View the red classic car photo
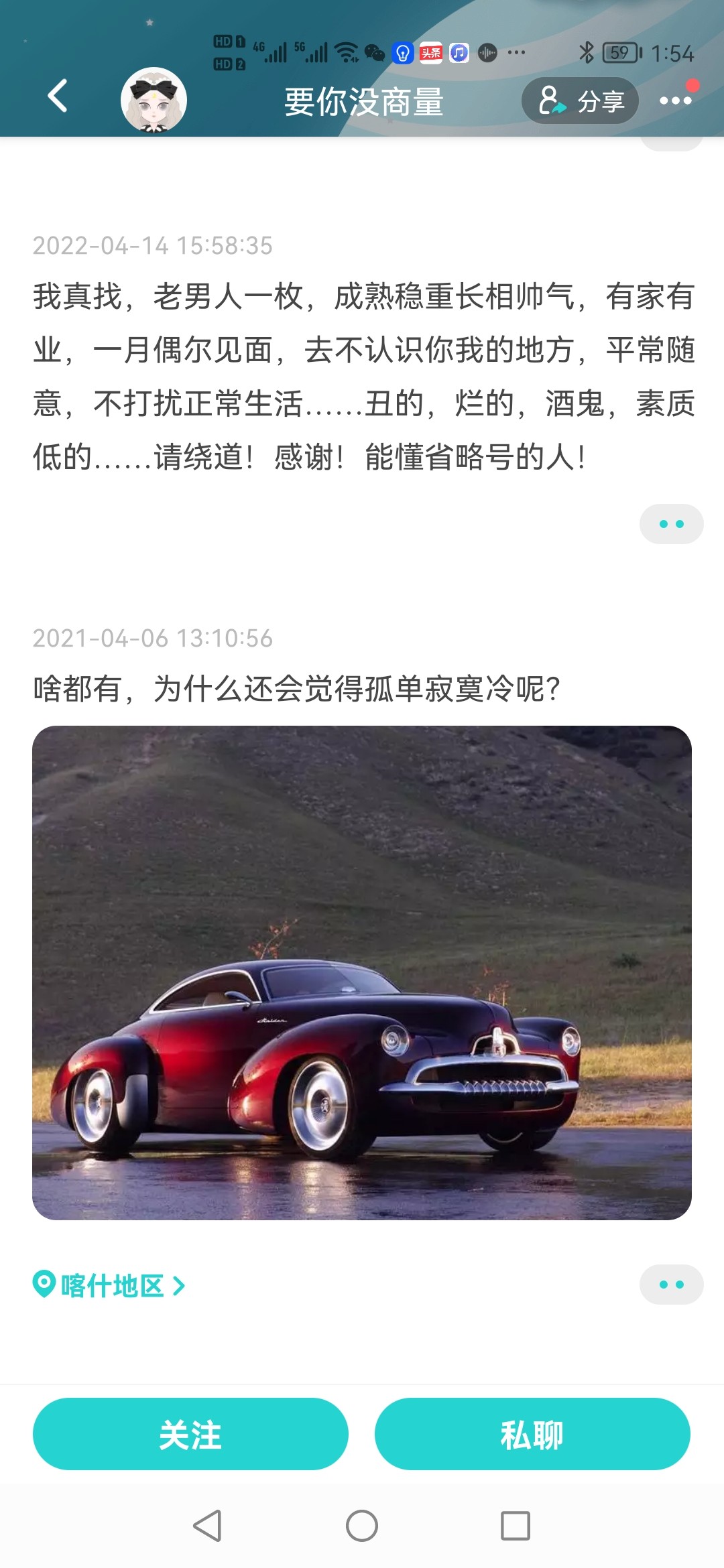Viewport: 724px width, 1568px height. click(362, 973)
